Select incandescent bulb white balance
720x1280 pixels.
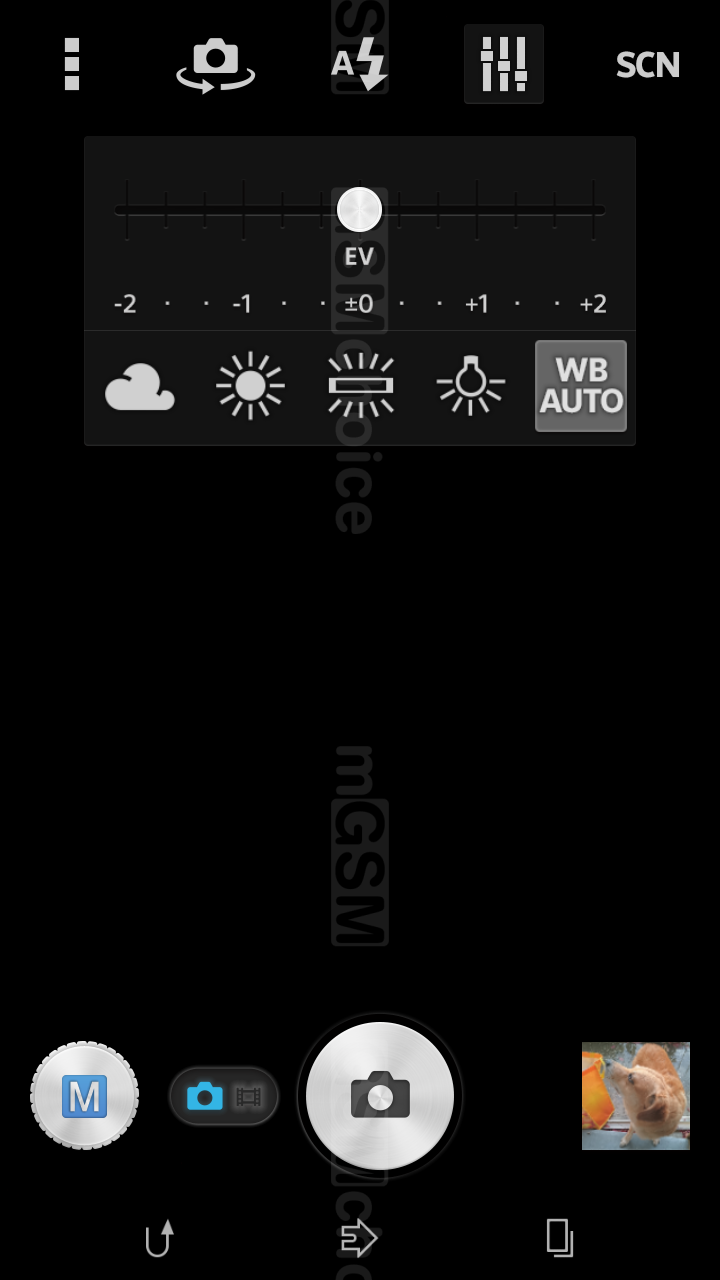[470, 384]
